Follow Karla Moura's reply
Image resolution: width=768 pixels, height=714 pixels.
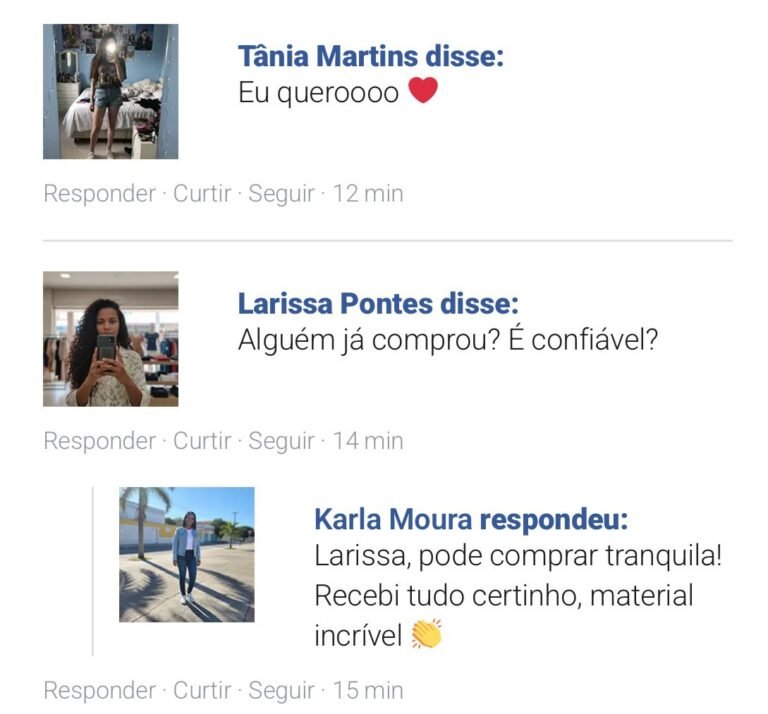point(281,690)
